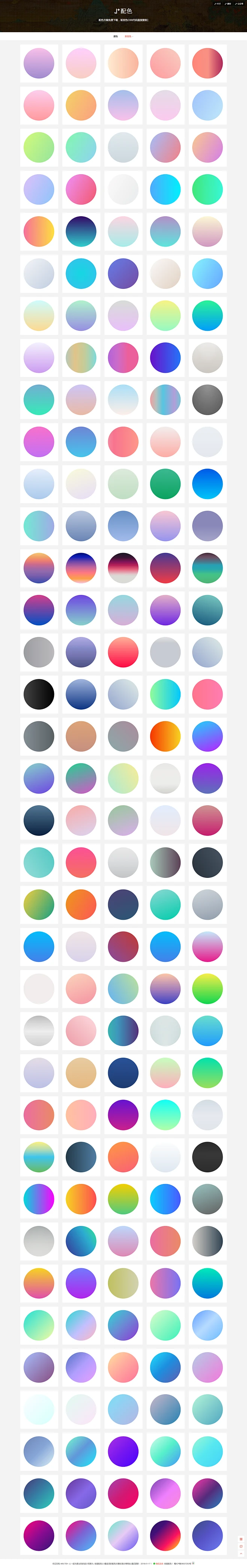247x1568 pixels.
Task: Select the copper brown gradient swatch
Action: (81, 736)
